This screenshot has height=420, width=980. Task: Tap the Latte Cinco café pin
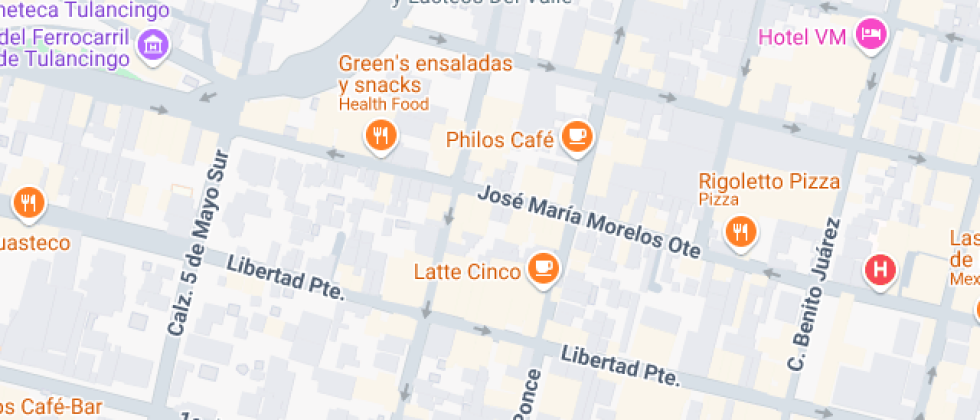pos(544,268)
